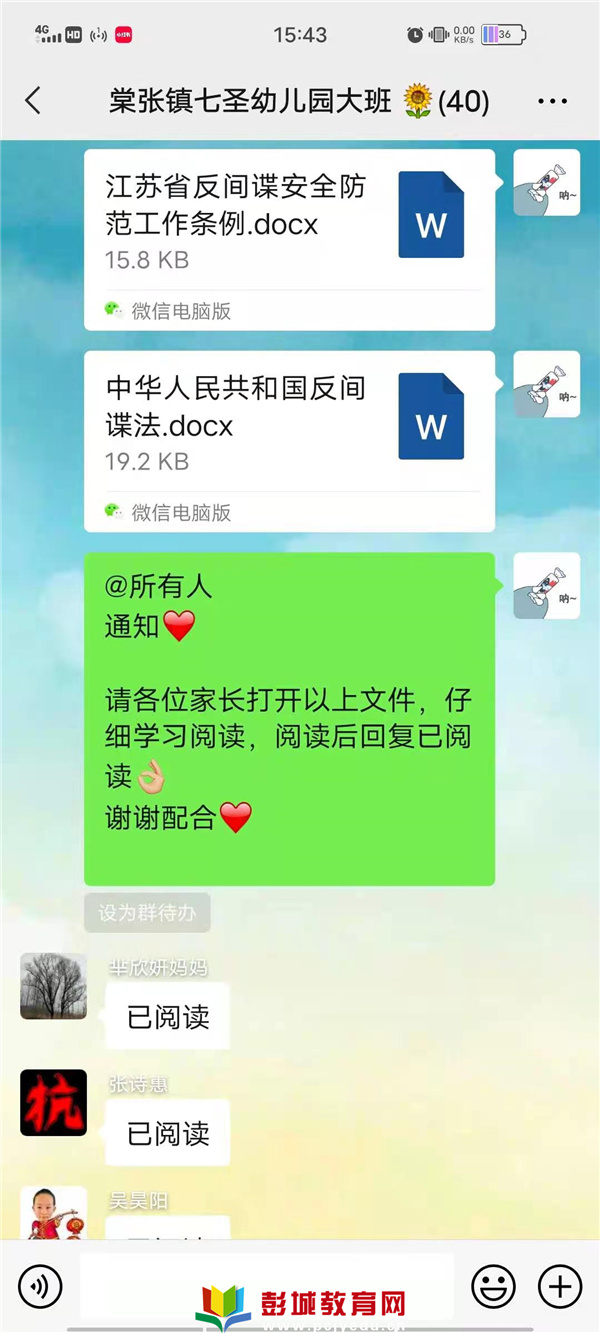Open 江苏省反间谍安全防范工作条例.docx file
This screenshot has height=1333, width=600.
coord(288,239)
